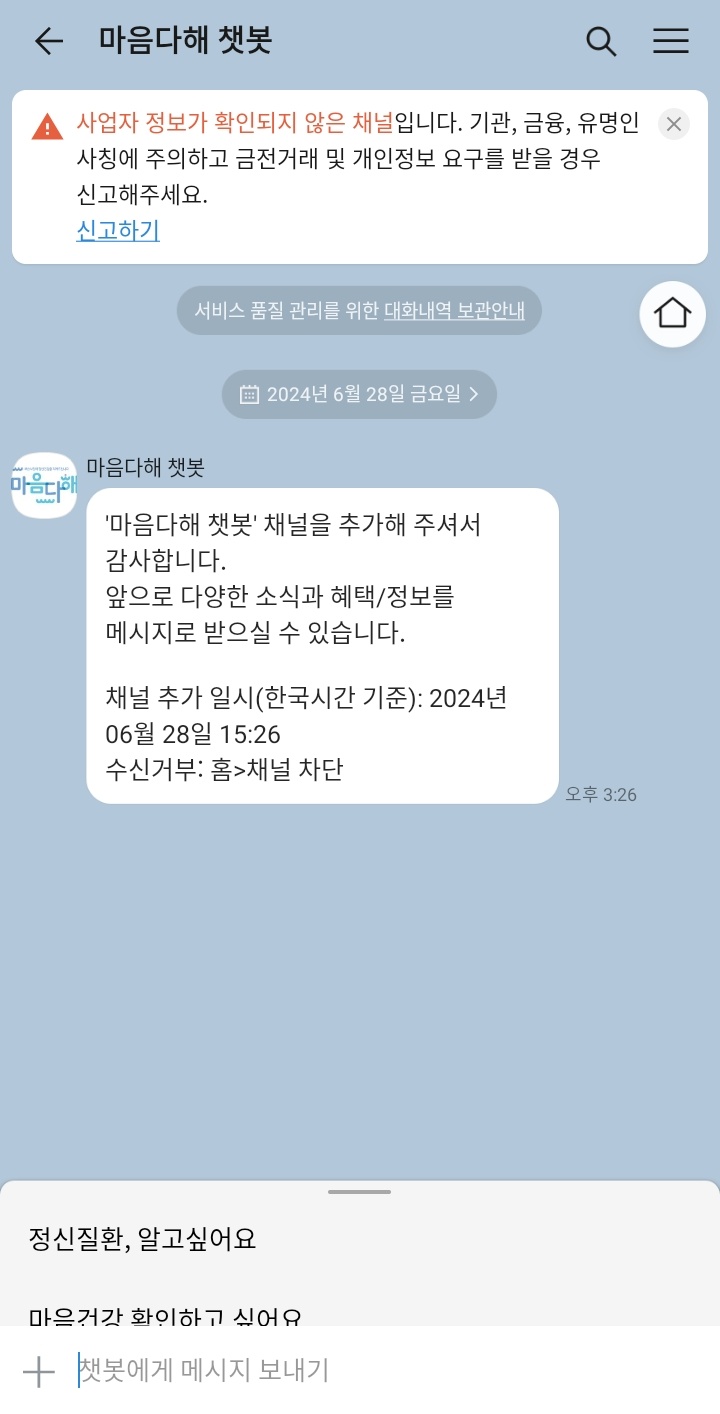Select the 정신질환, 알고싶어요 option

coord(143,1240)
